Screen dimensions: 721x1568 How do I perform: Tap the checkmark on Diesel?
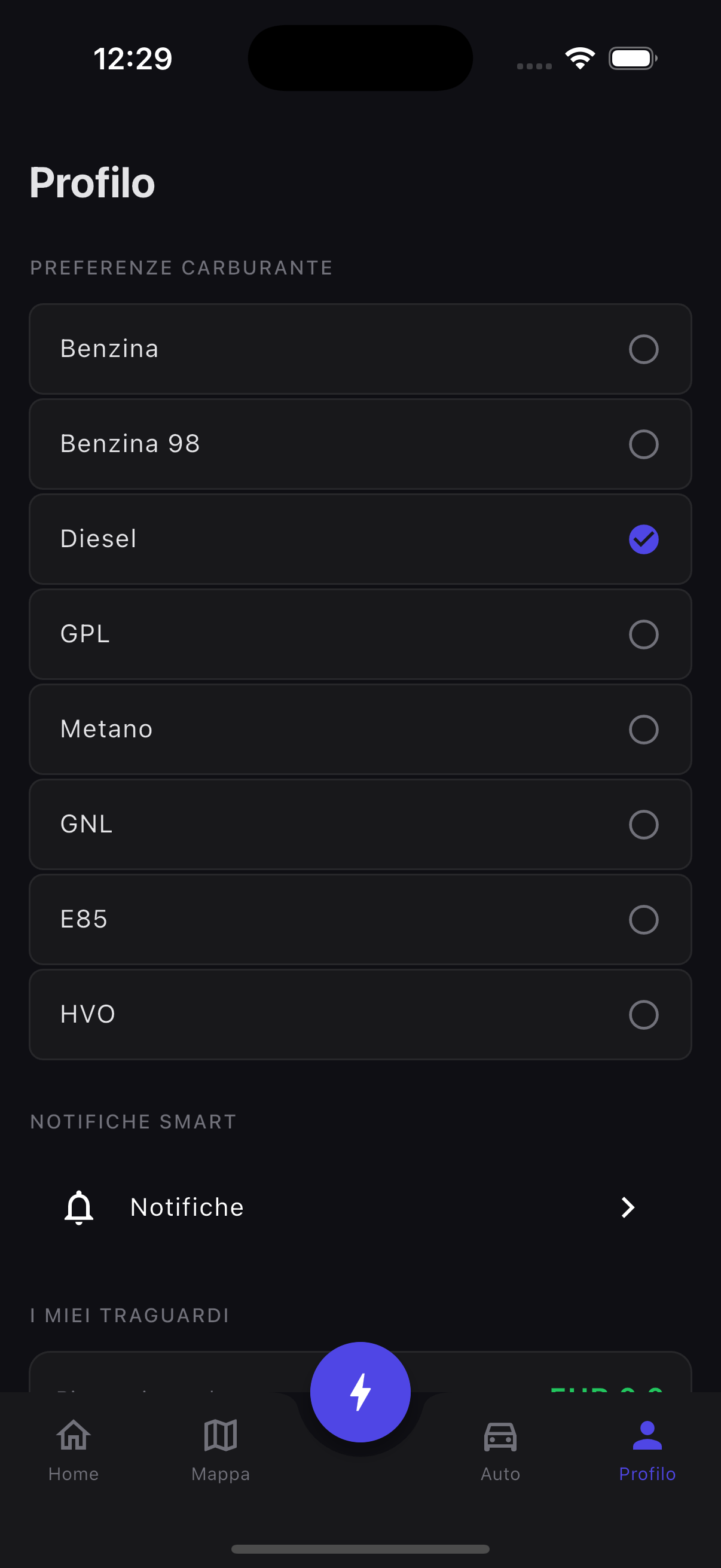(x=643, y=538)
